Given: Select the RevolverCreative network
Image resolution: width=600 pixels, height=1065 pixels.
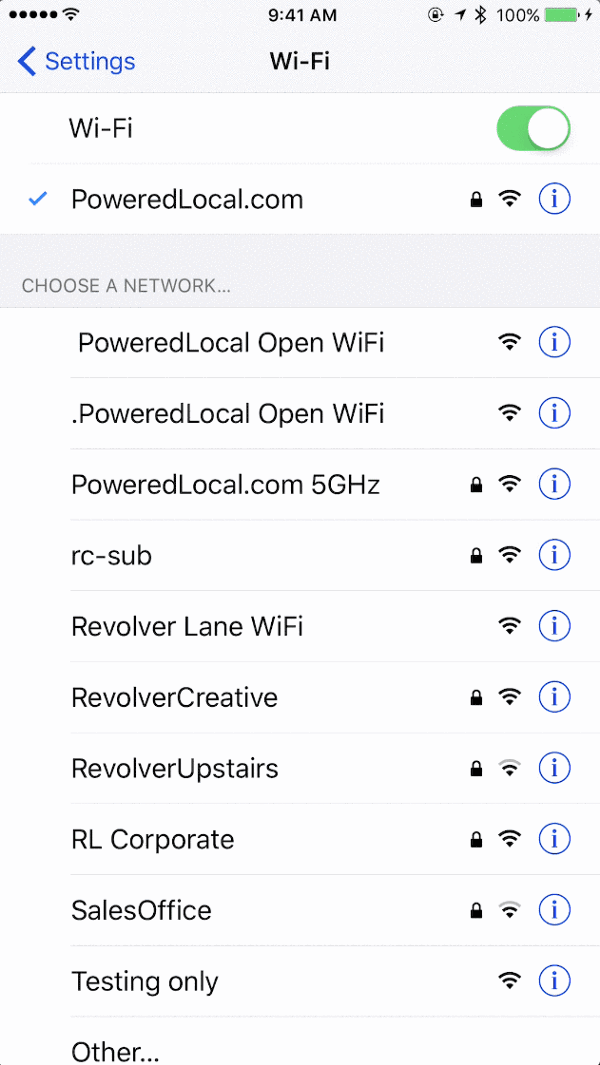Looking at the screenshot, I should coord(175,698).
